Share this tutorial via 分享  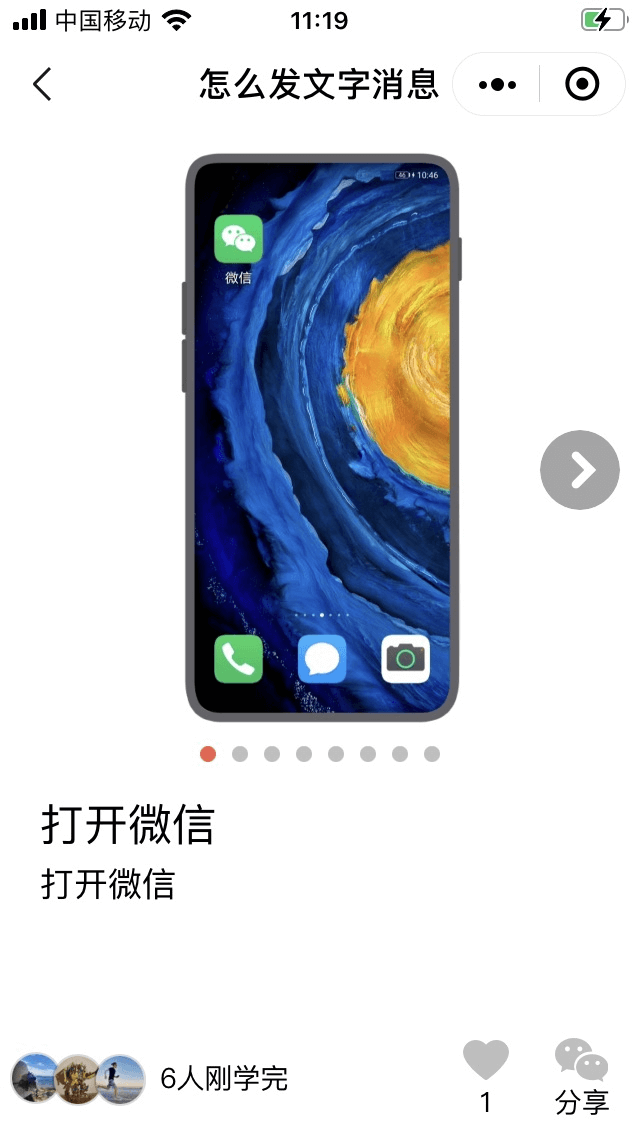click(x=581, y=1077)
